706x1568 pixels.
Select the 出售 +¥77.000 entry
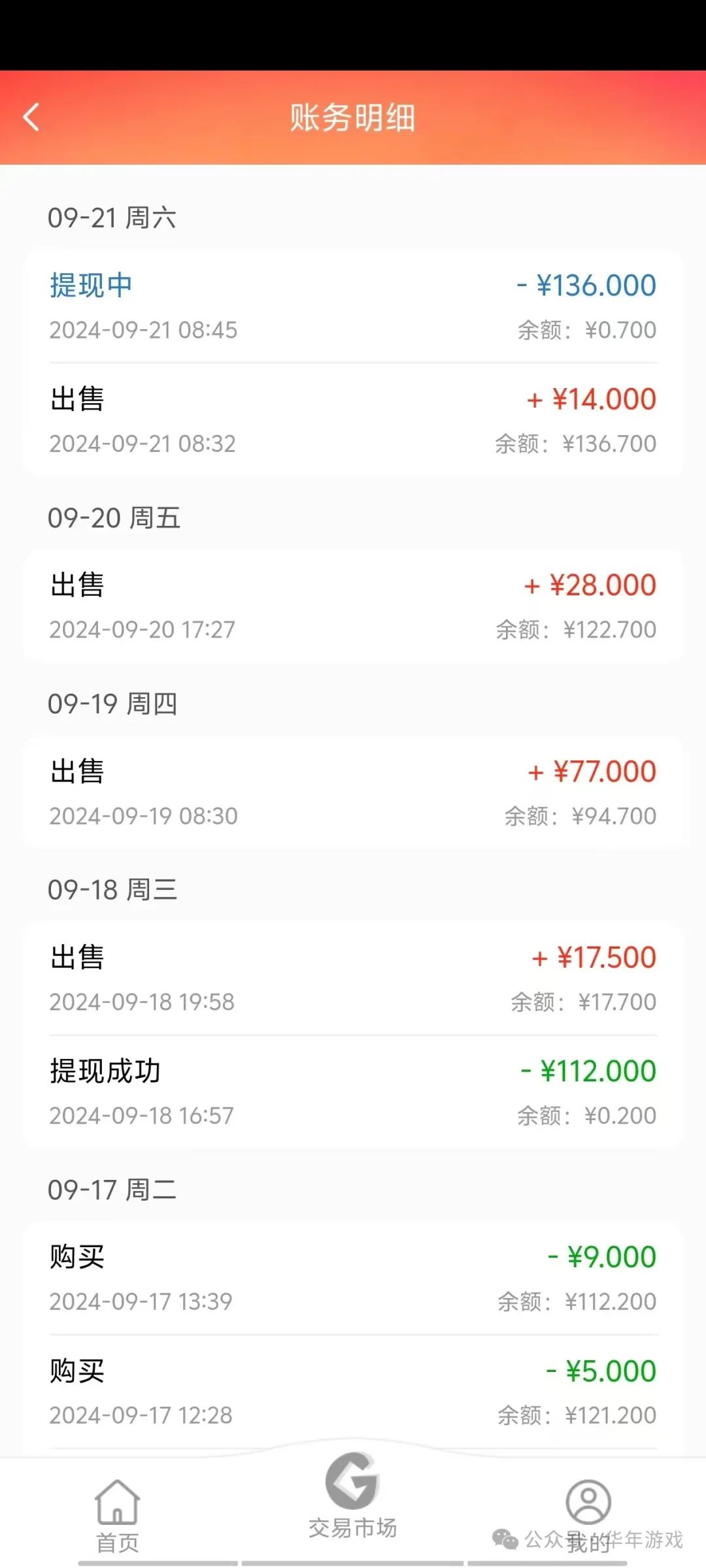tap(353, 792)
